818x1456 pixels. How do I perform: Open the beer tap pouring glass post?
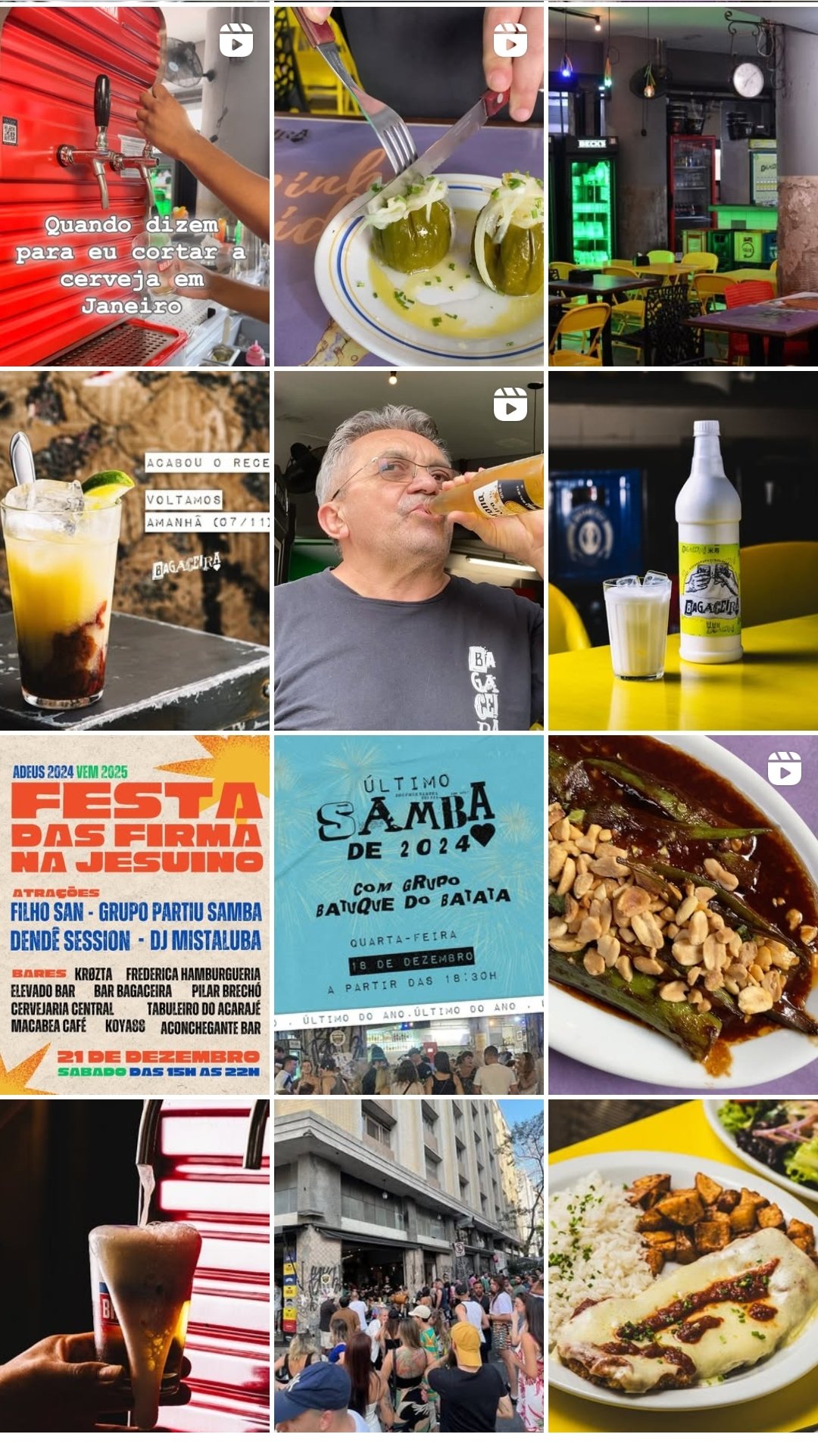(135, 1266)
